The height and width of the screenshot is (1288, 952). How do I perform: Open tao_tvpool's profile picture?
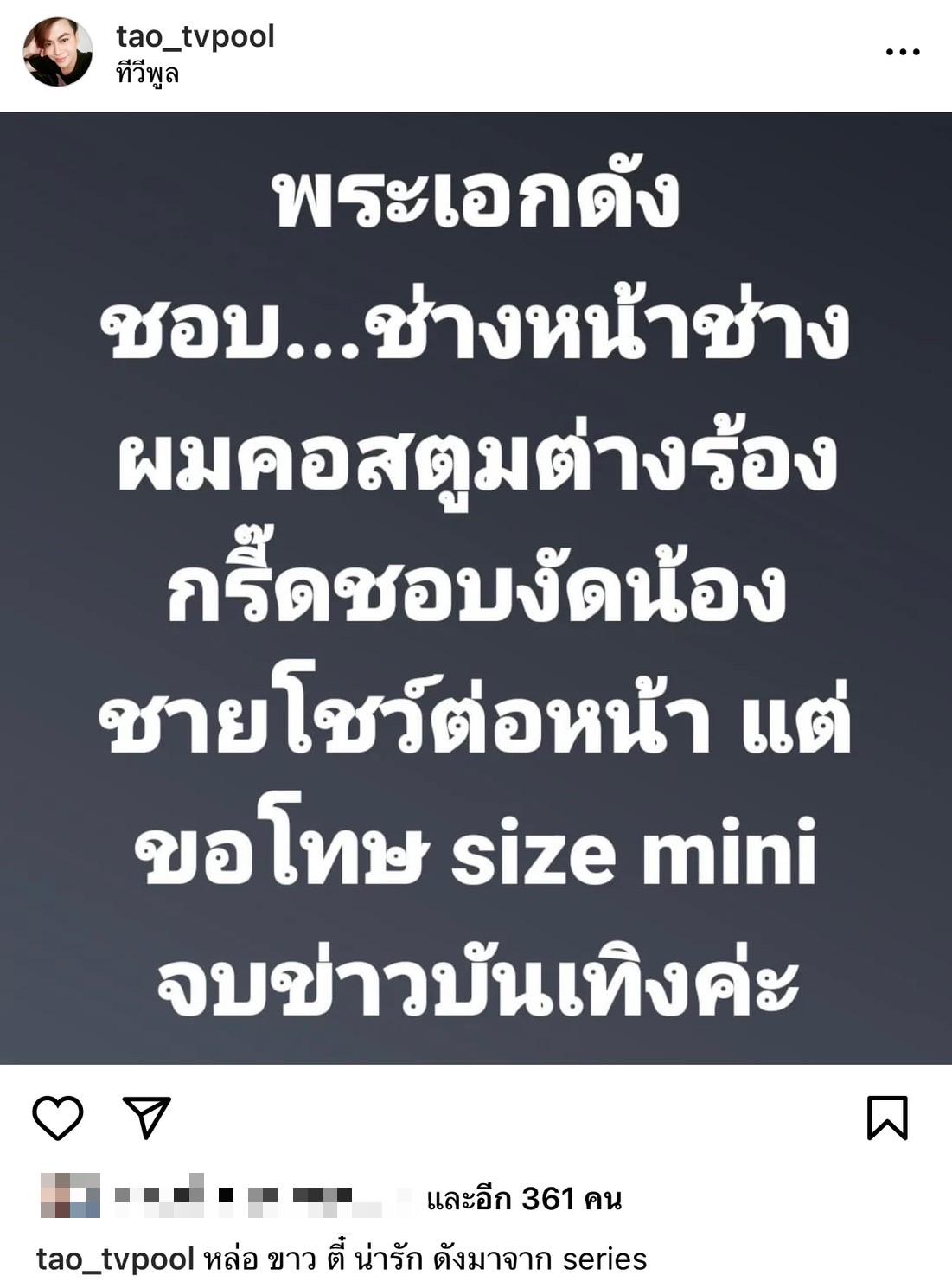[57, 52]
